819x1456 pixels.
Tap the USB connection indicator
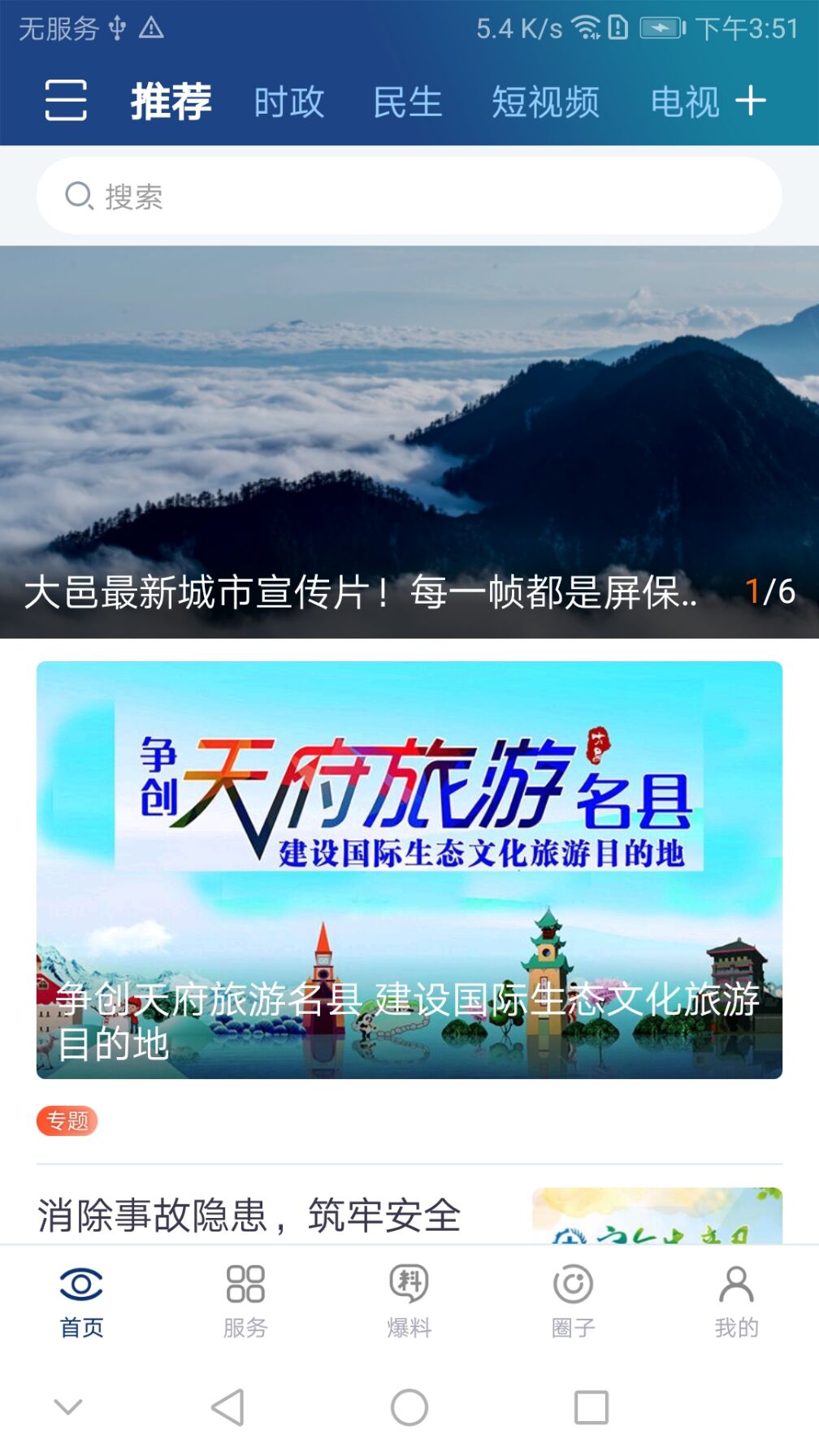pyautogui.click(x=119, y=27)
